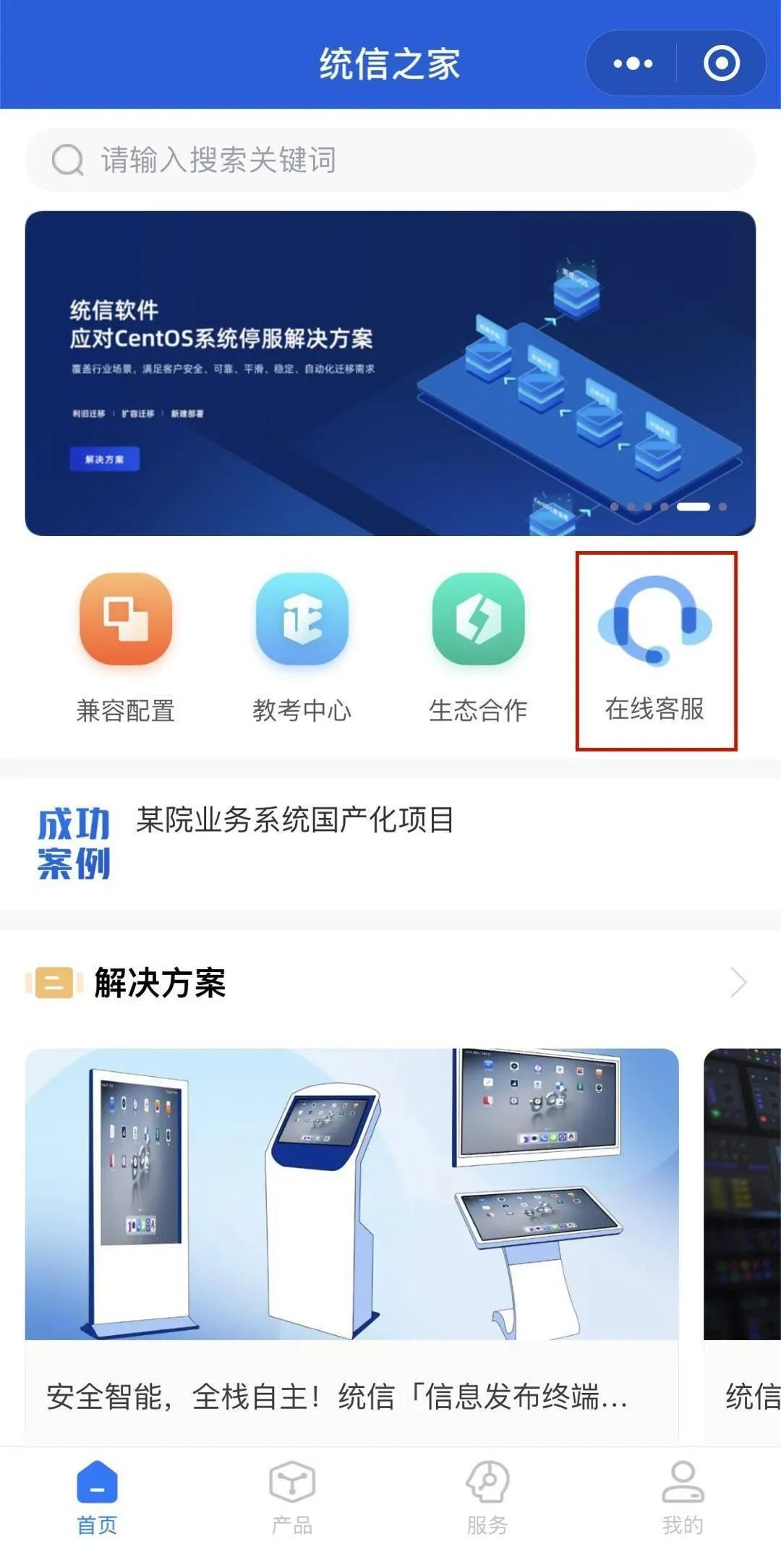The width and height of the screenshot is (781, 1568).
Task: Open the CentOS migration solution banner
Action: [390, 373]
